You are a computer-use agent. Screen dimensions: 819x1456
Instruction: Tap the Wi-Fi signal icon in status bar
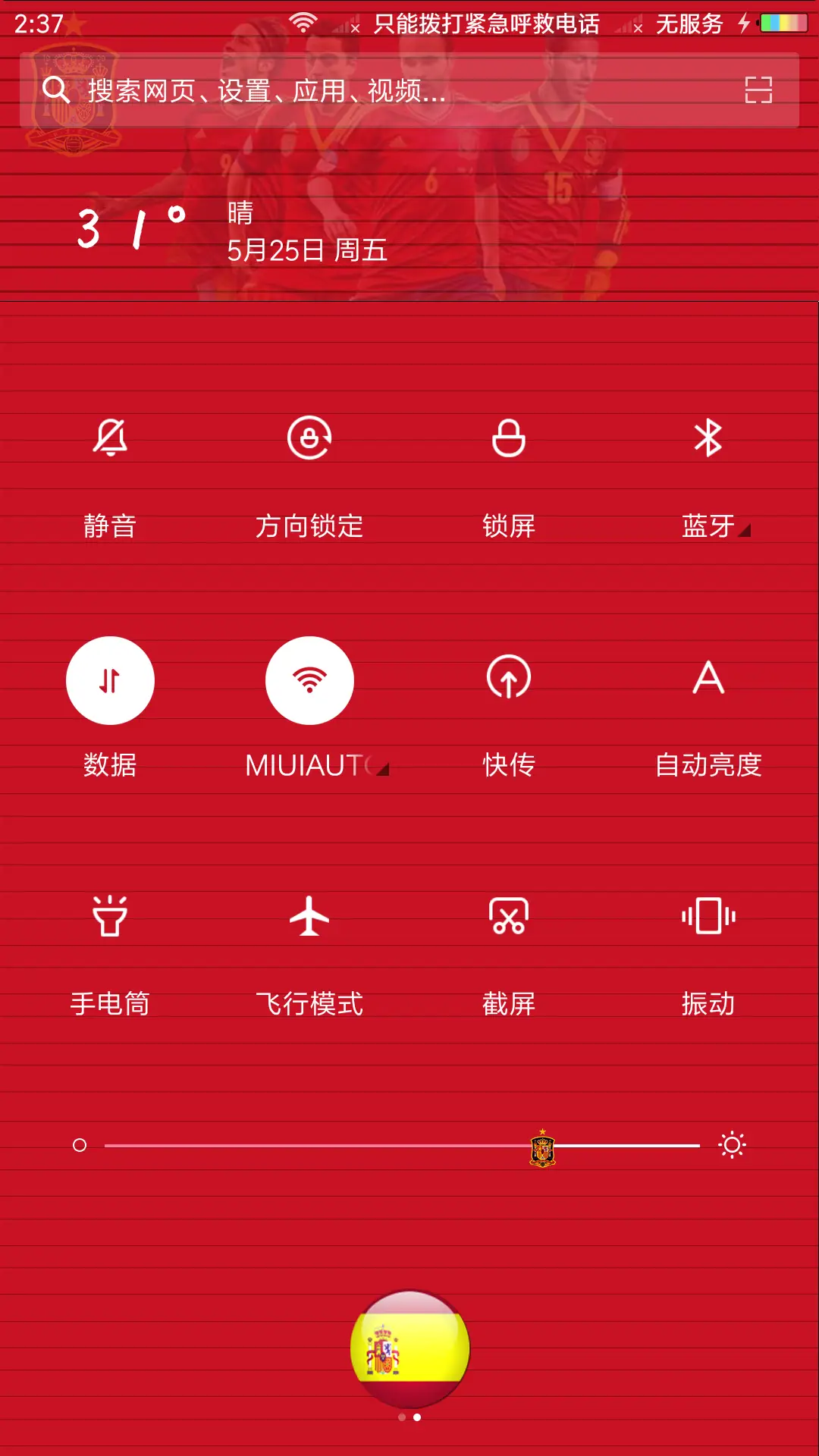(x=302, y=23)
